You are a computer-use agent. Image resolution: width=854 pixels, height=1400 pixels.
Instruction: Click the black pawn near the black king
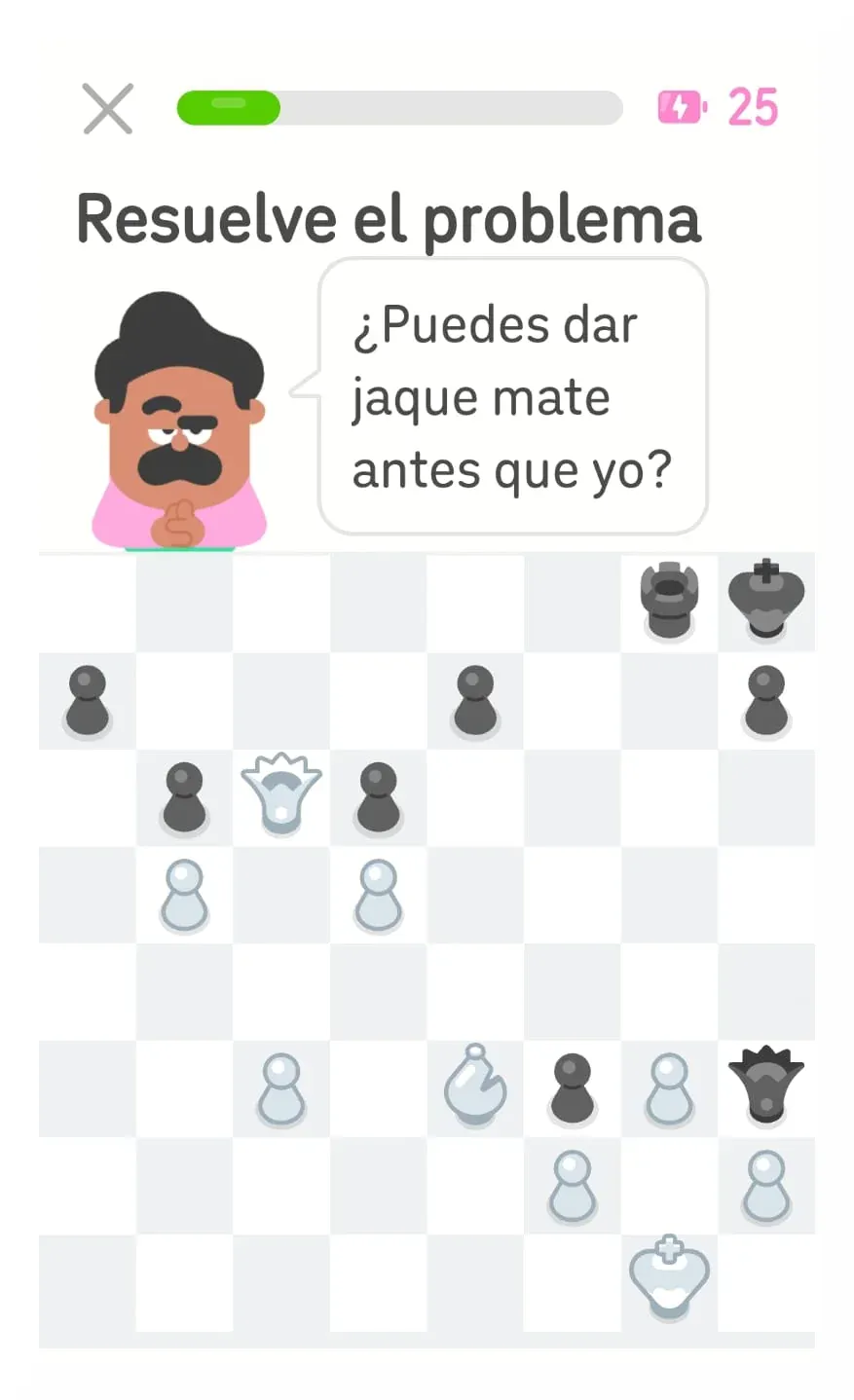pyautogui.click(x=766, y=703)
